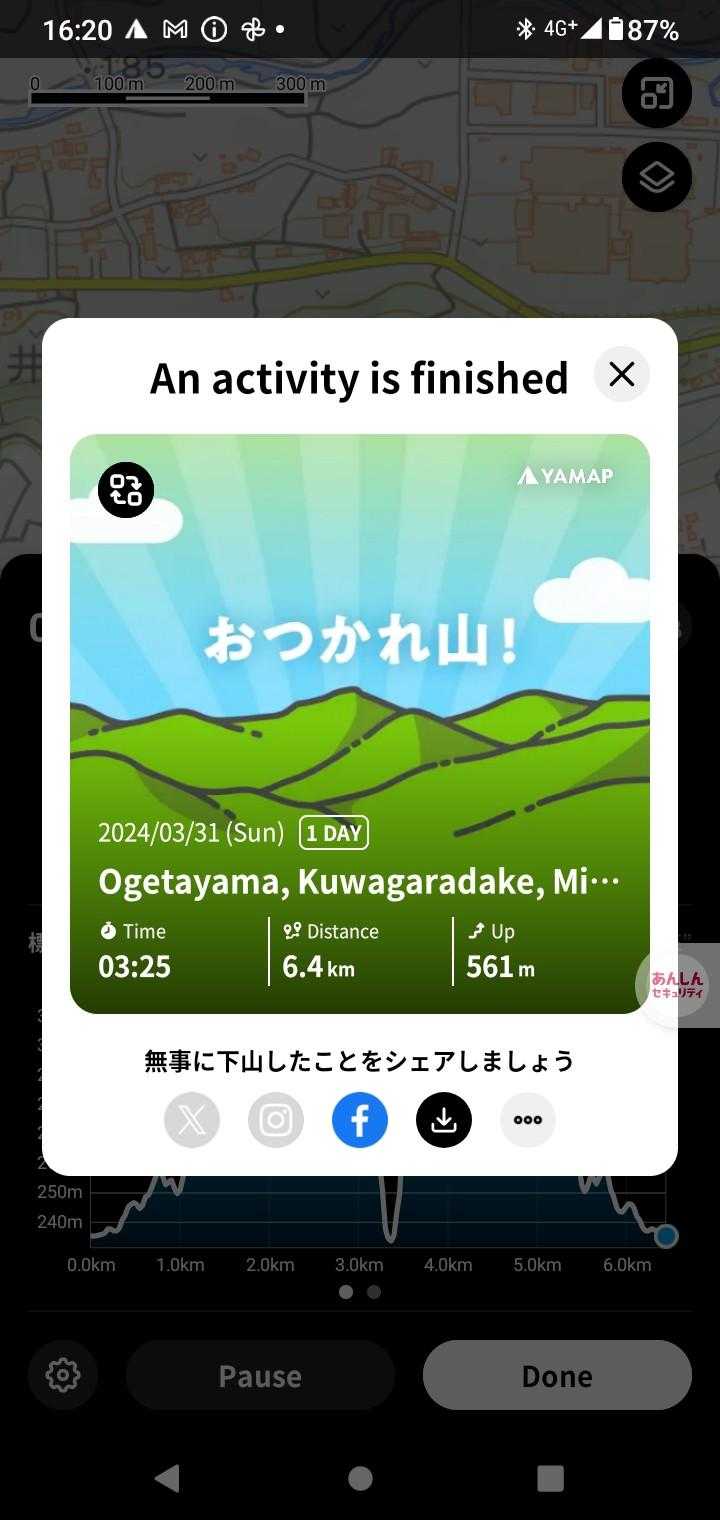Viewport: 720px width, 1520px height.
Task: Close the activity finished dialog
Action: [622, 375]
